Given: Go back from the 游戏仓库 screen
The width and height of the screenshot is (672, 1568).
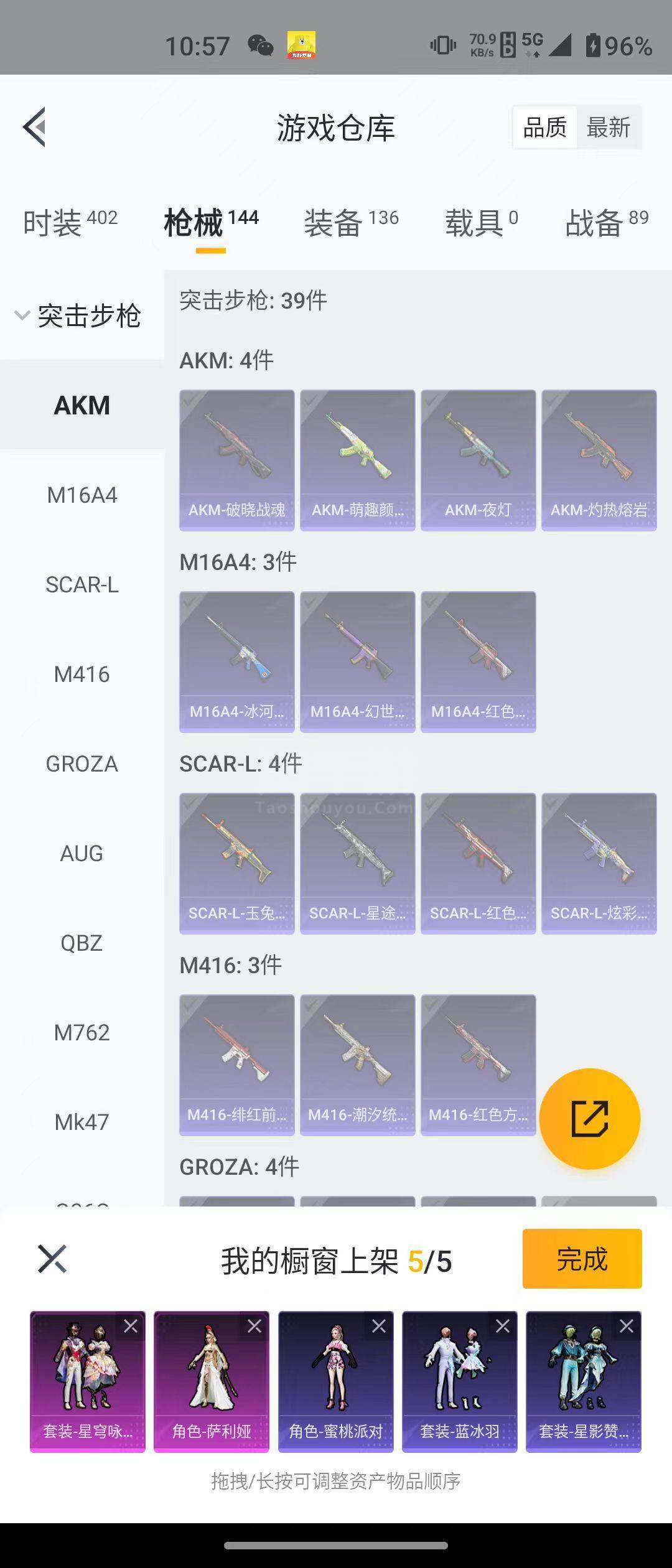Looking at the screenshot, I should 35,127.
